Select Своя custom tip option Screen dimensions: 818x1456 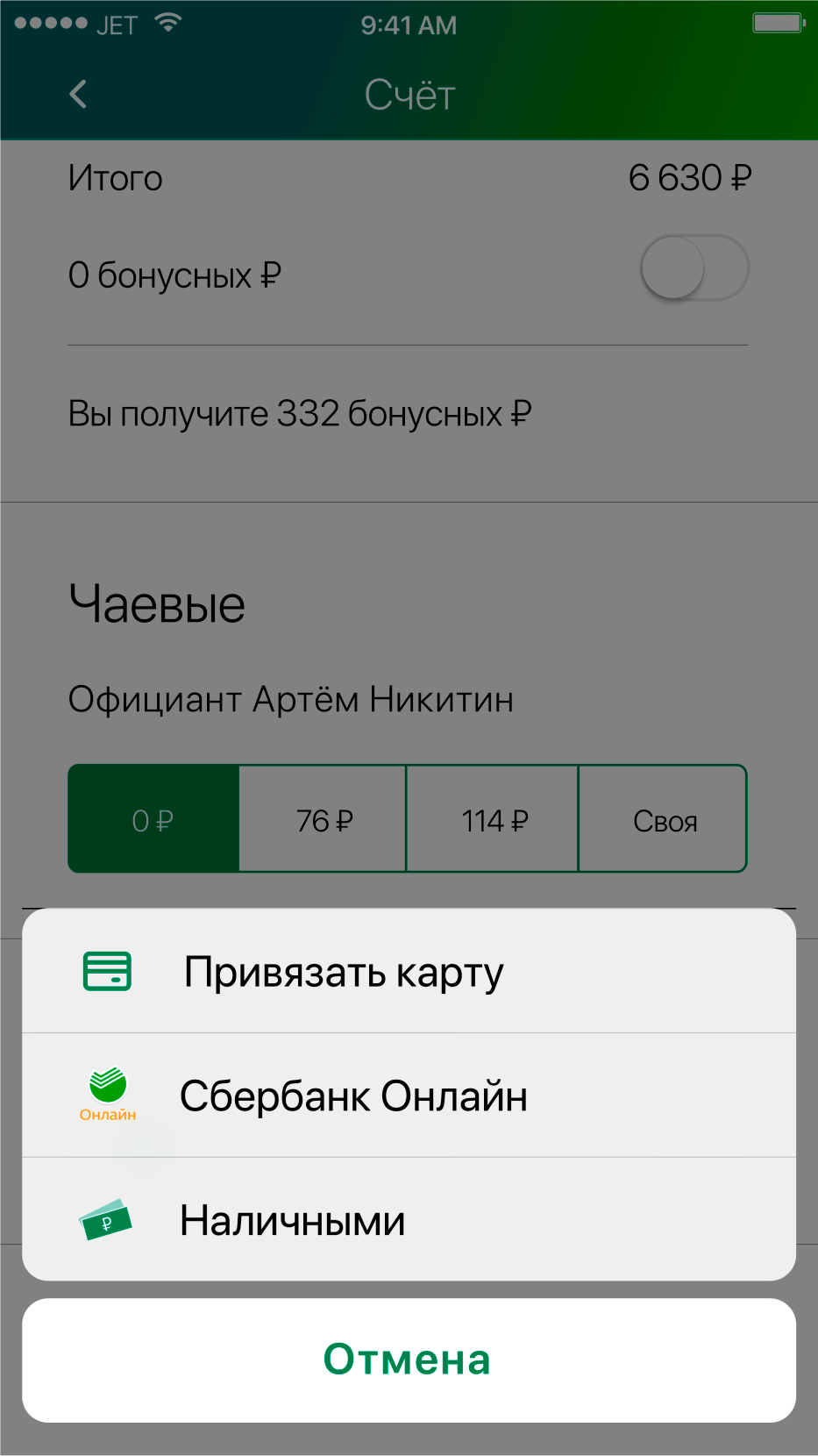pyautogui.click(x=663, y=819)
